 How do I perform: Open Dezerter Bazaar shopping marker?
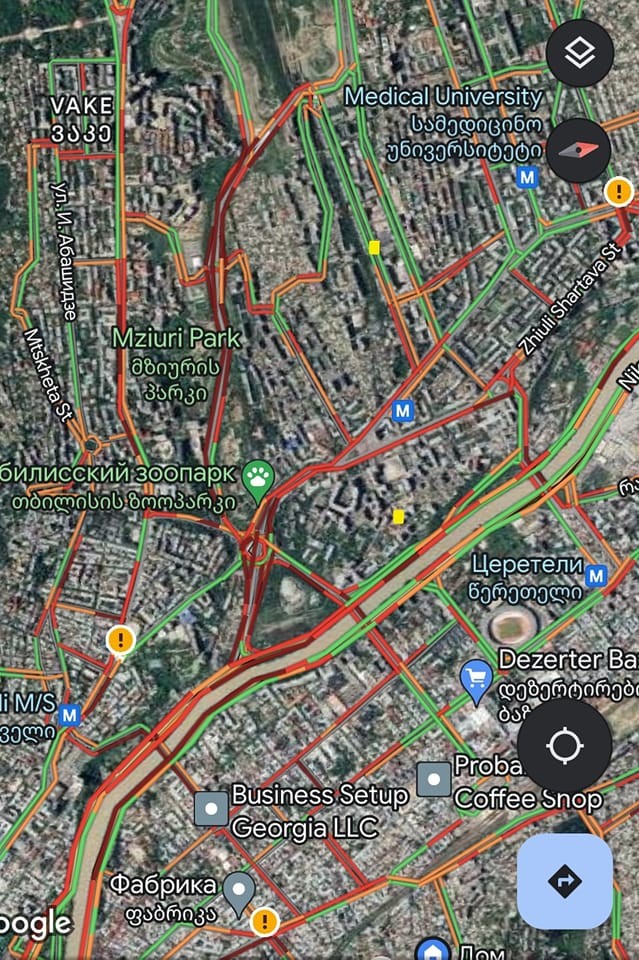[x=476, y=679]
